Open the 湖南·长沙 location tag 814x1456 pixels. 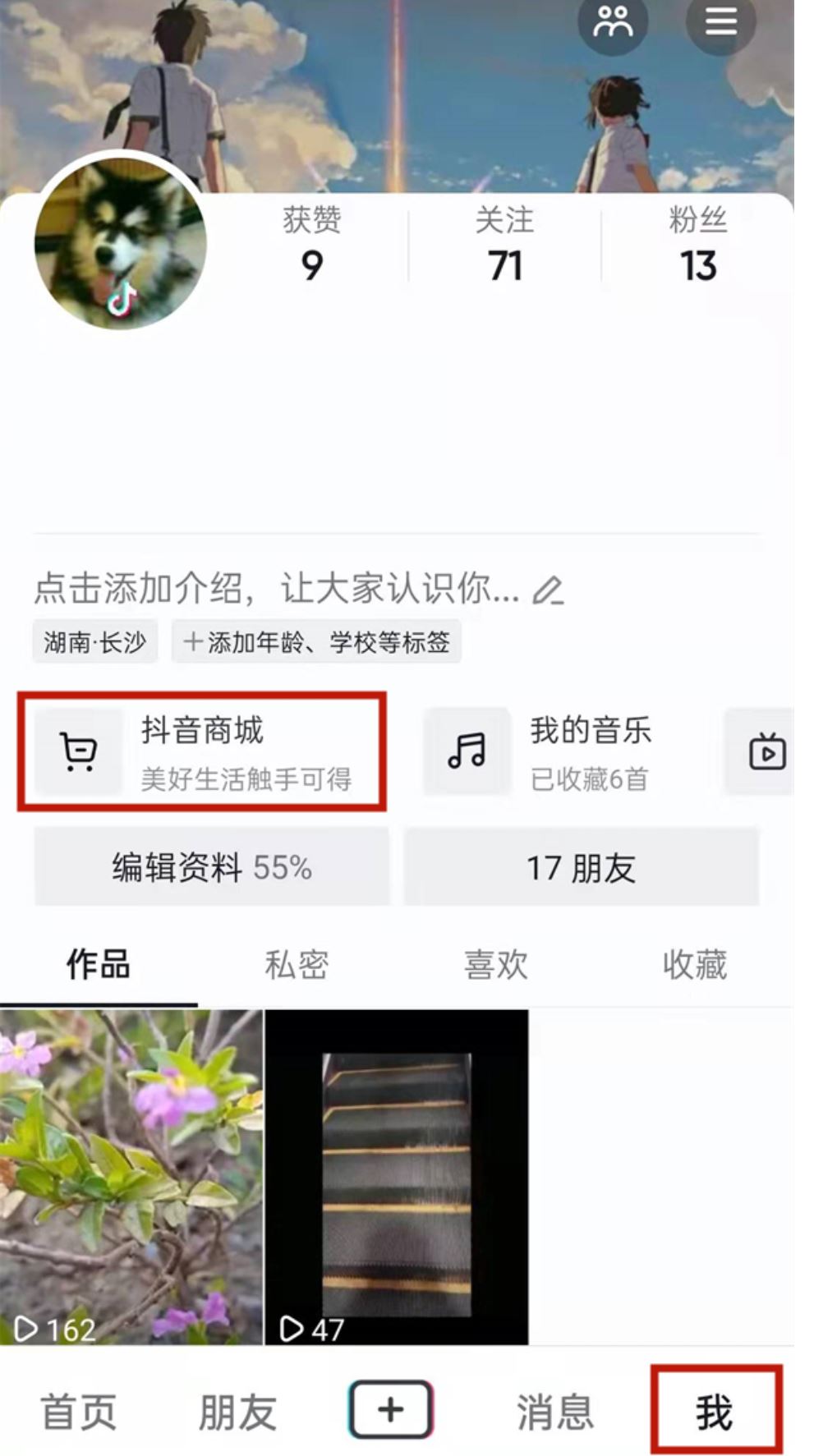click(x=94, y=643)
